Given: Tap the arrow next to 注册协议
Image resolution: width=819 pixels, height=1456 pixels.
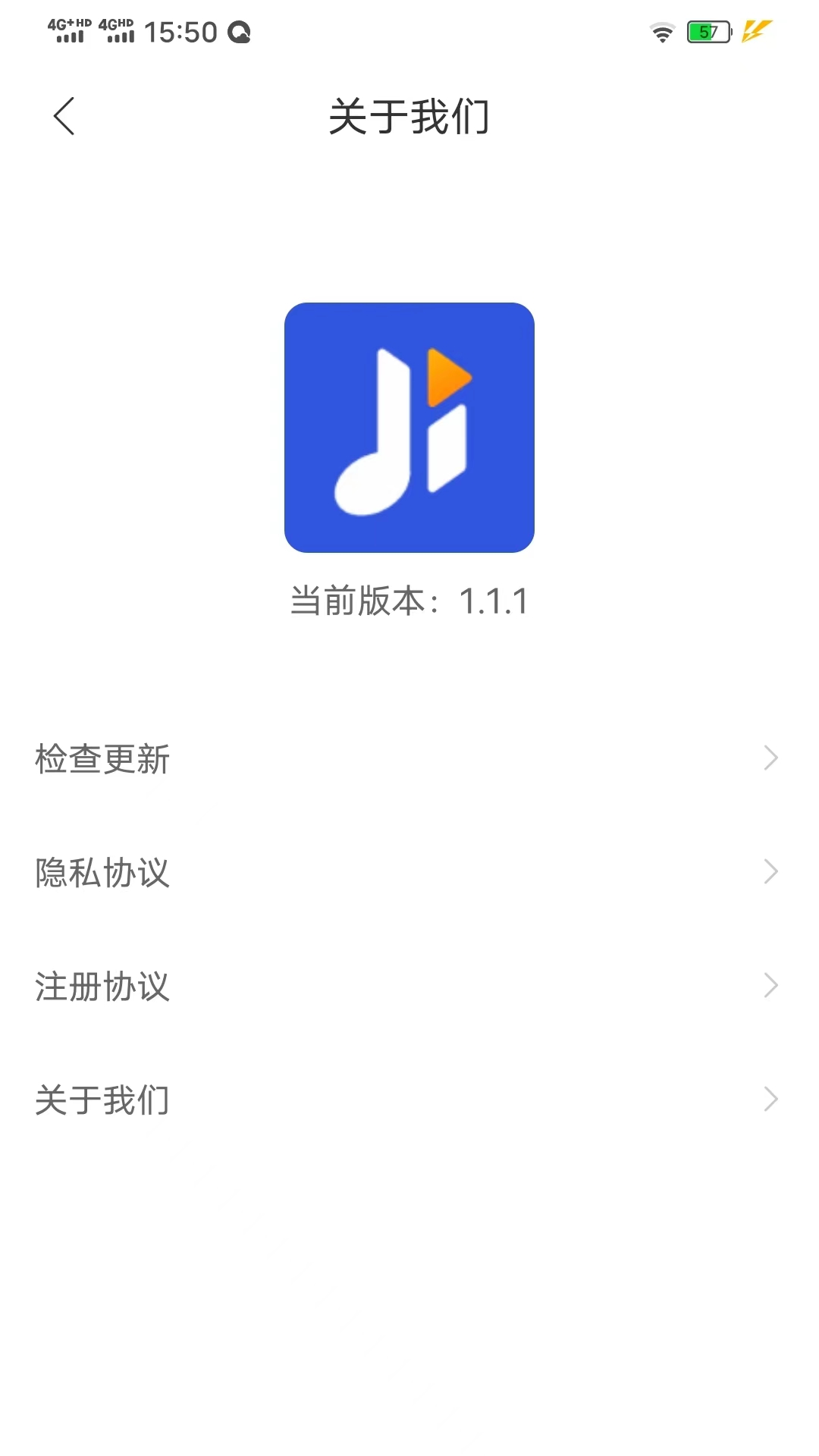Looking at the screenshot, I should click(x=772, y=985).
